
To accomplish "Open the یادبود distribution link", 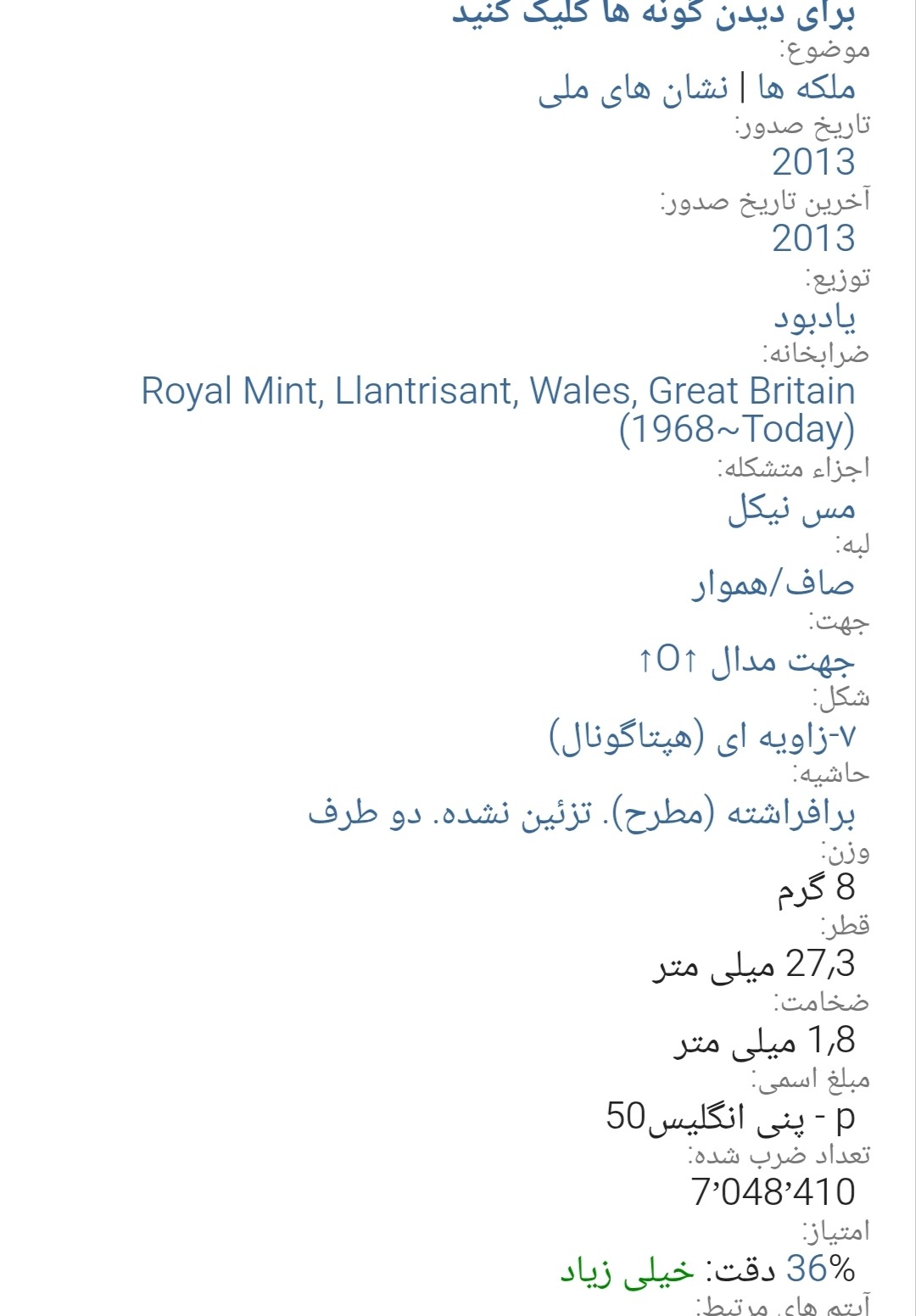I will coord(813,317).
